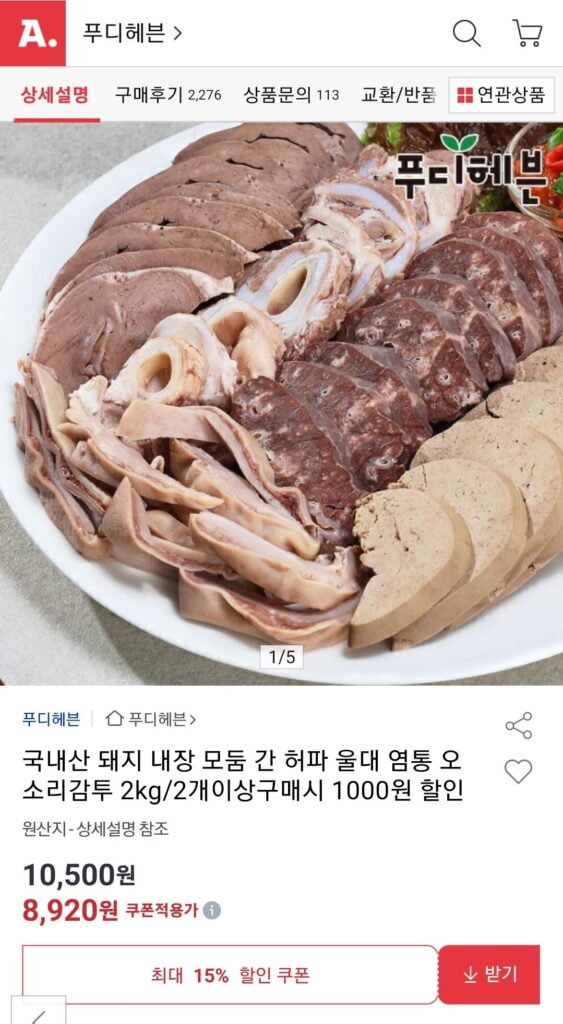Share this product

519,726
